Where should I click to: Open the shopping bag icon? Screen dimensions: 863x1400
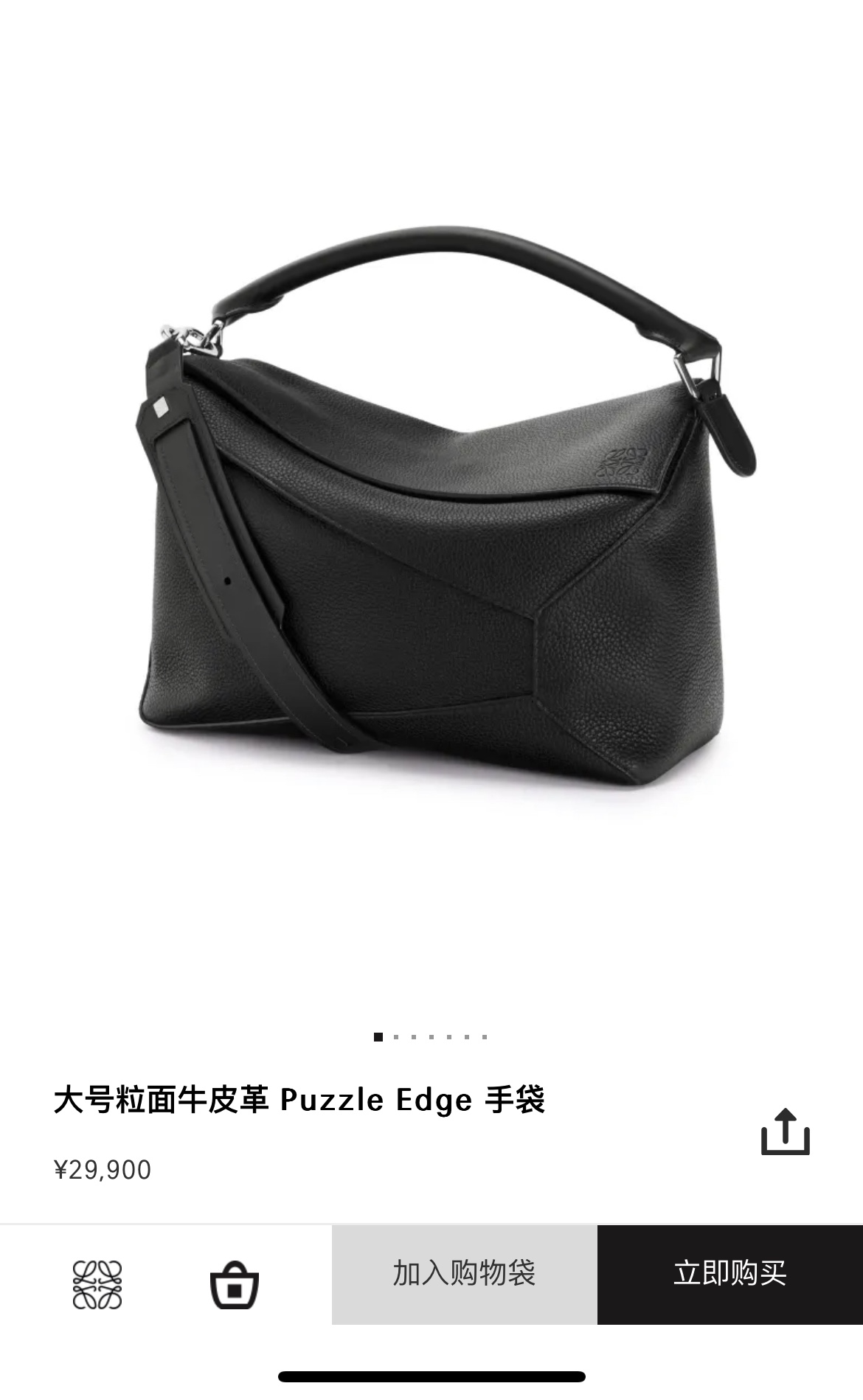click(x=234, y=1284)
